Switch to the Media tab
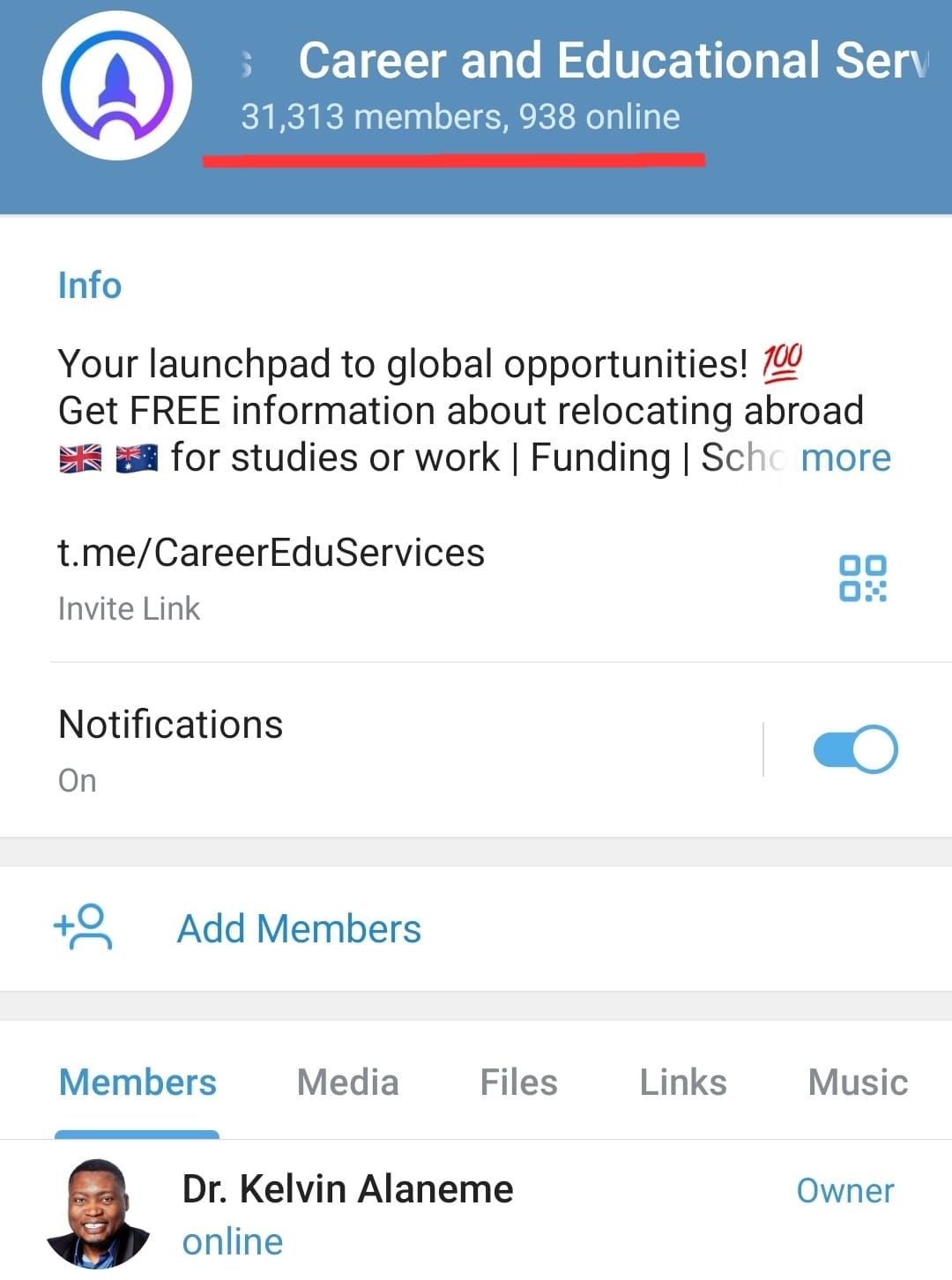This screenshot has height=1280, width=952. 347,1083
